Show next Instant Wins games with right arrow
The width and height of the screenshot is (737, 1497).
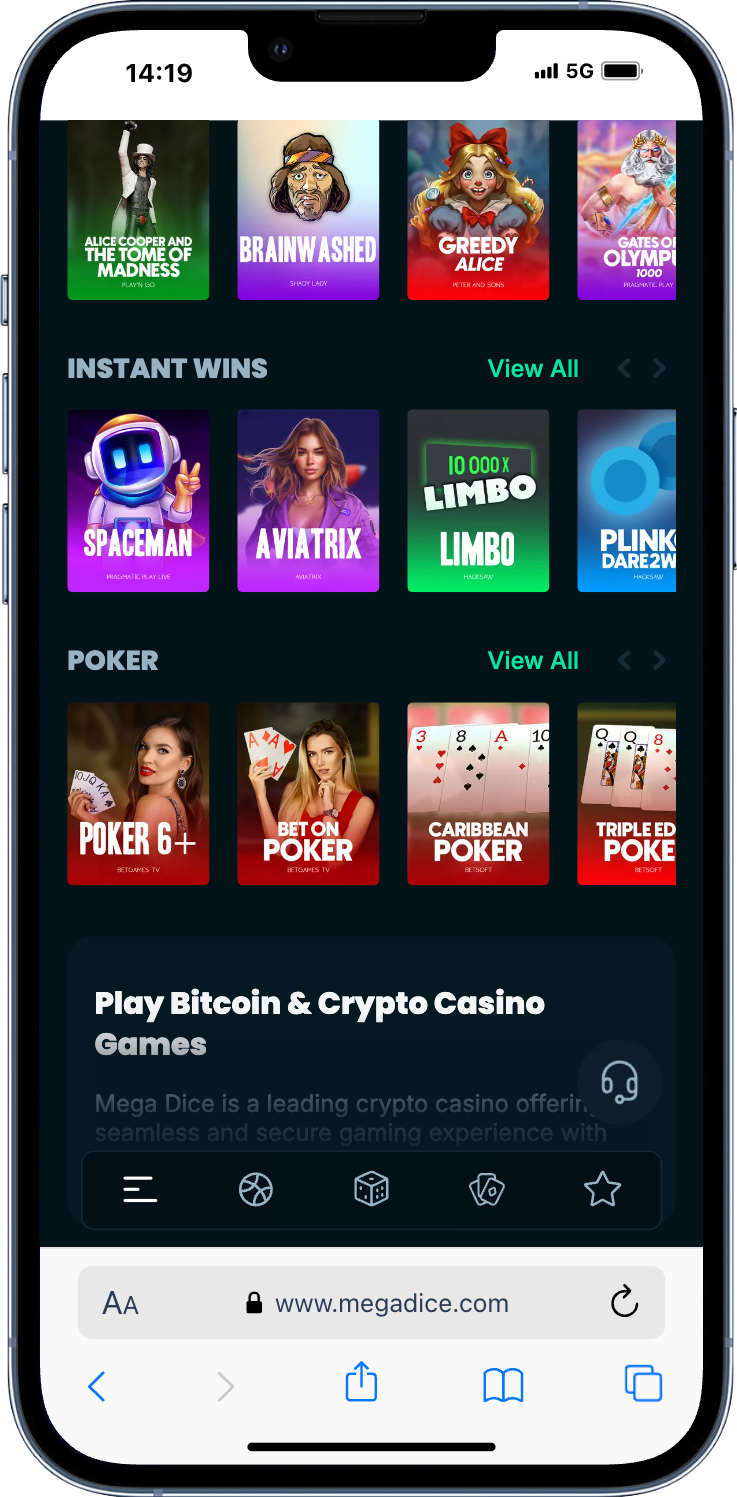[x=659, y=369]
